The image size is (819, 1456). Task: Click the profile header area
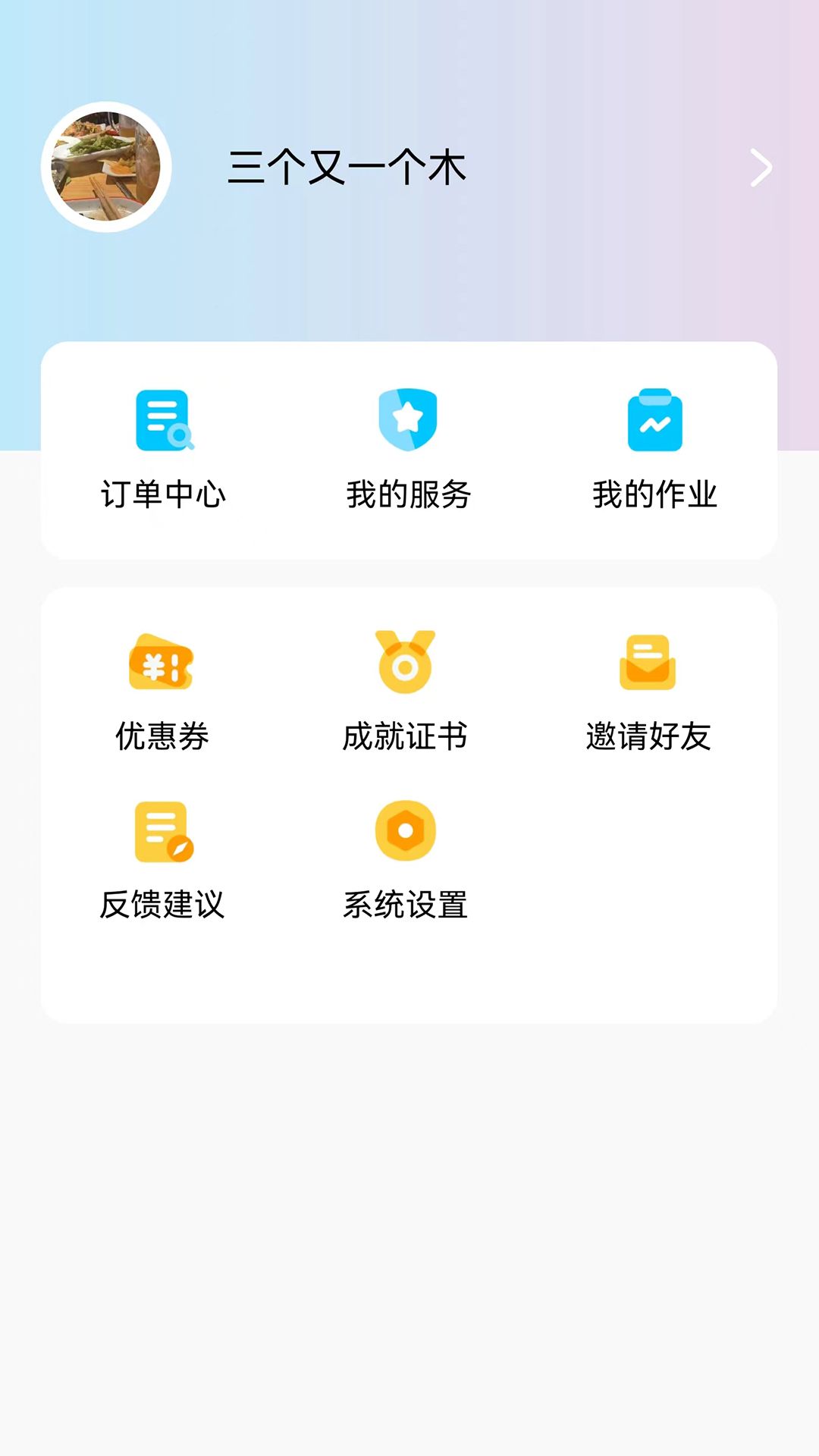coord(409,168)
